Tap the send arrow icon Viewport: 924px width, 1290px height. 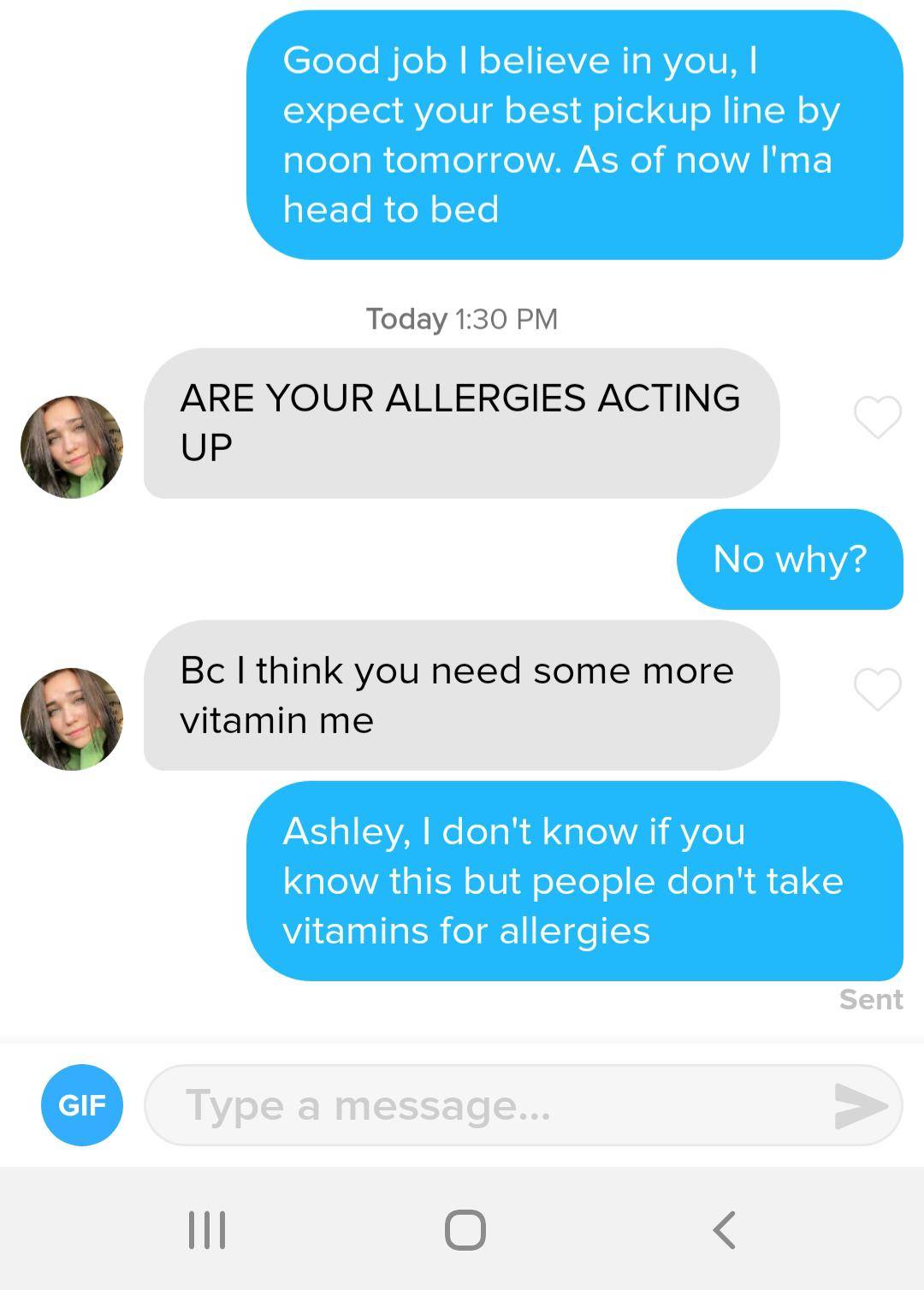(x=860, y=1105)
